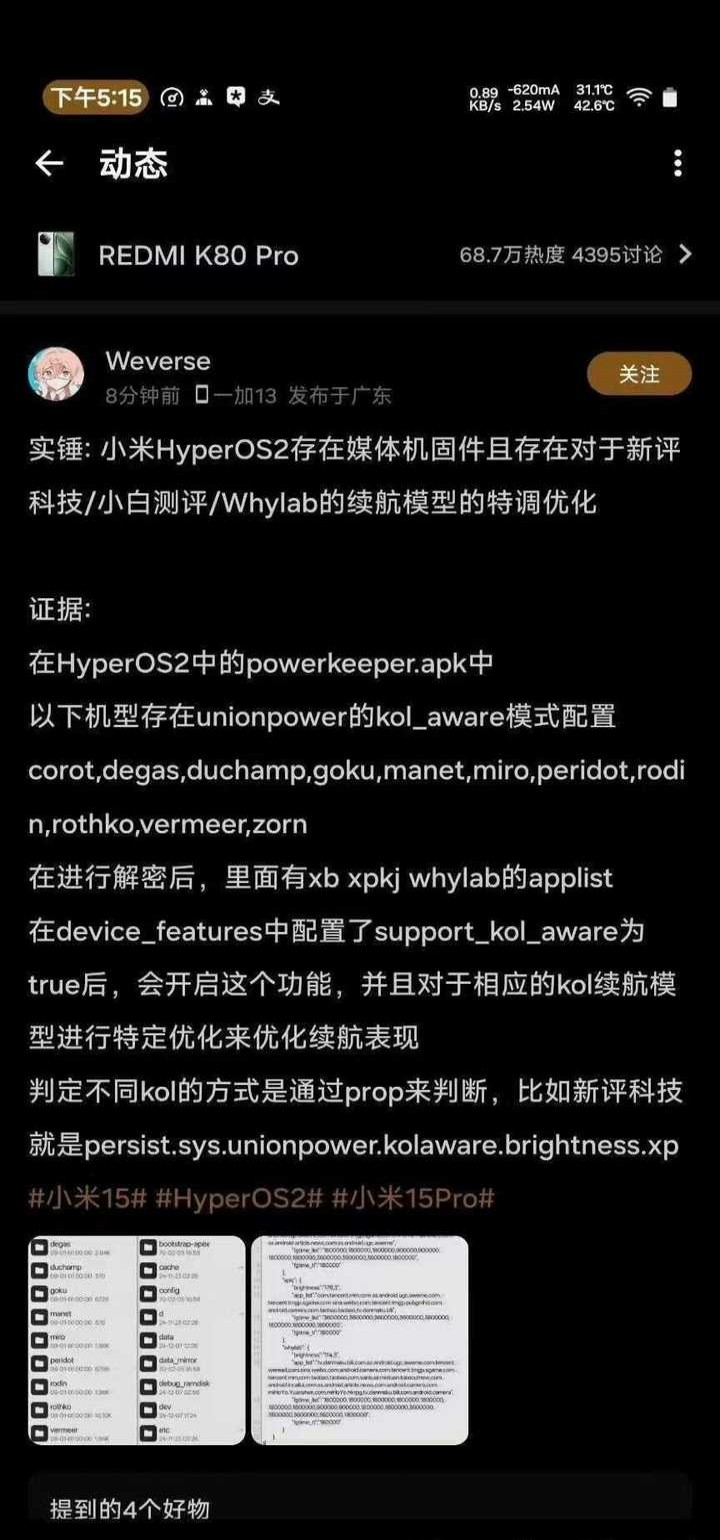The height and width of the screenshot is (1540, 720).
Task: View the first attached file-list image
Action: (137, 1340)
